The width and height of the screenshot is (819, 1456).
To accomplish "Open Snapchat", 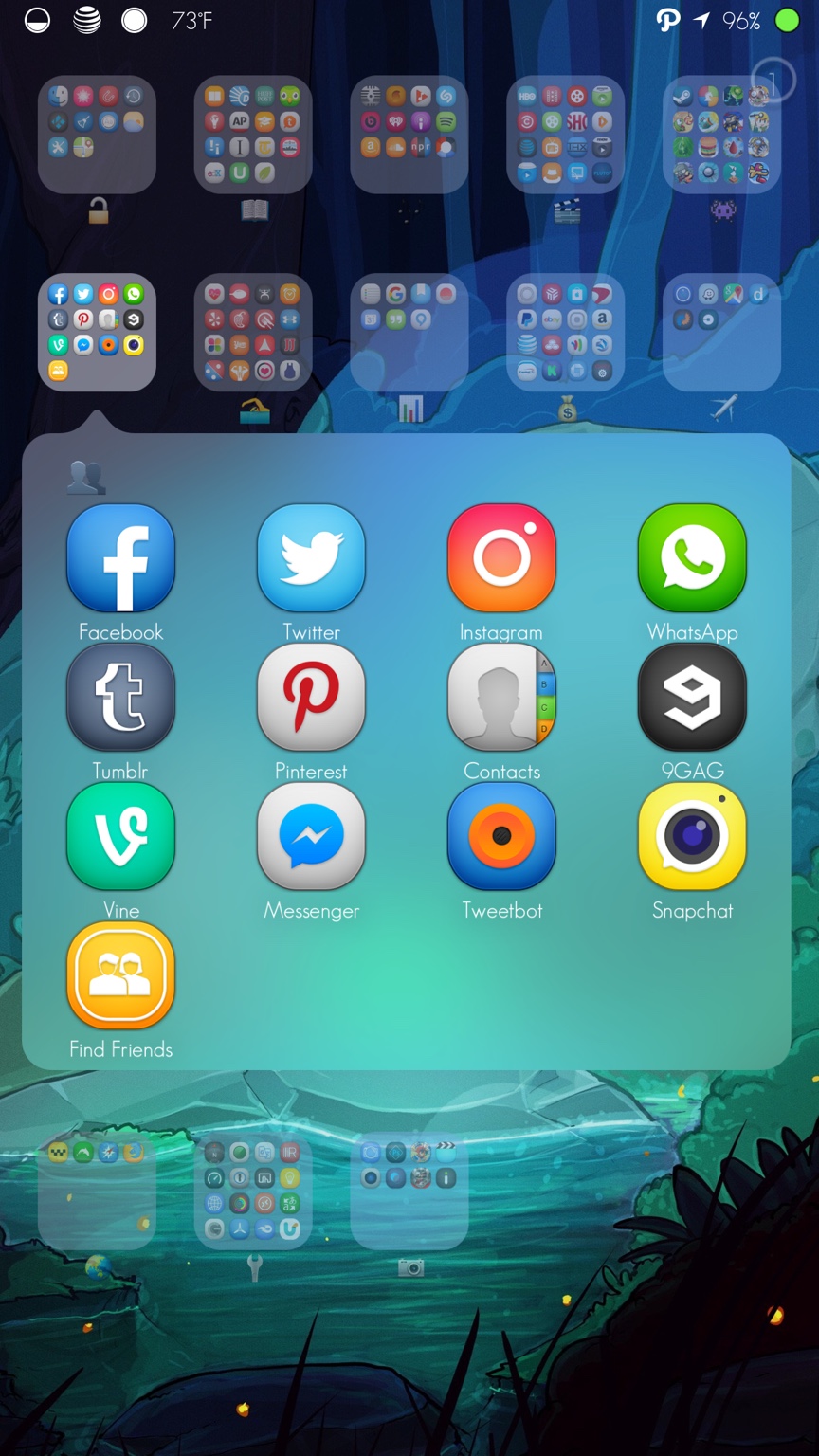I will [692, 837].
